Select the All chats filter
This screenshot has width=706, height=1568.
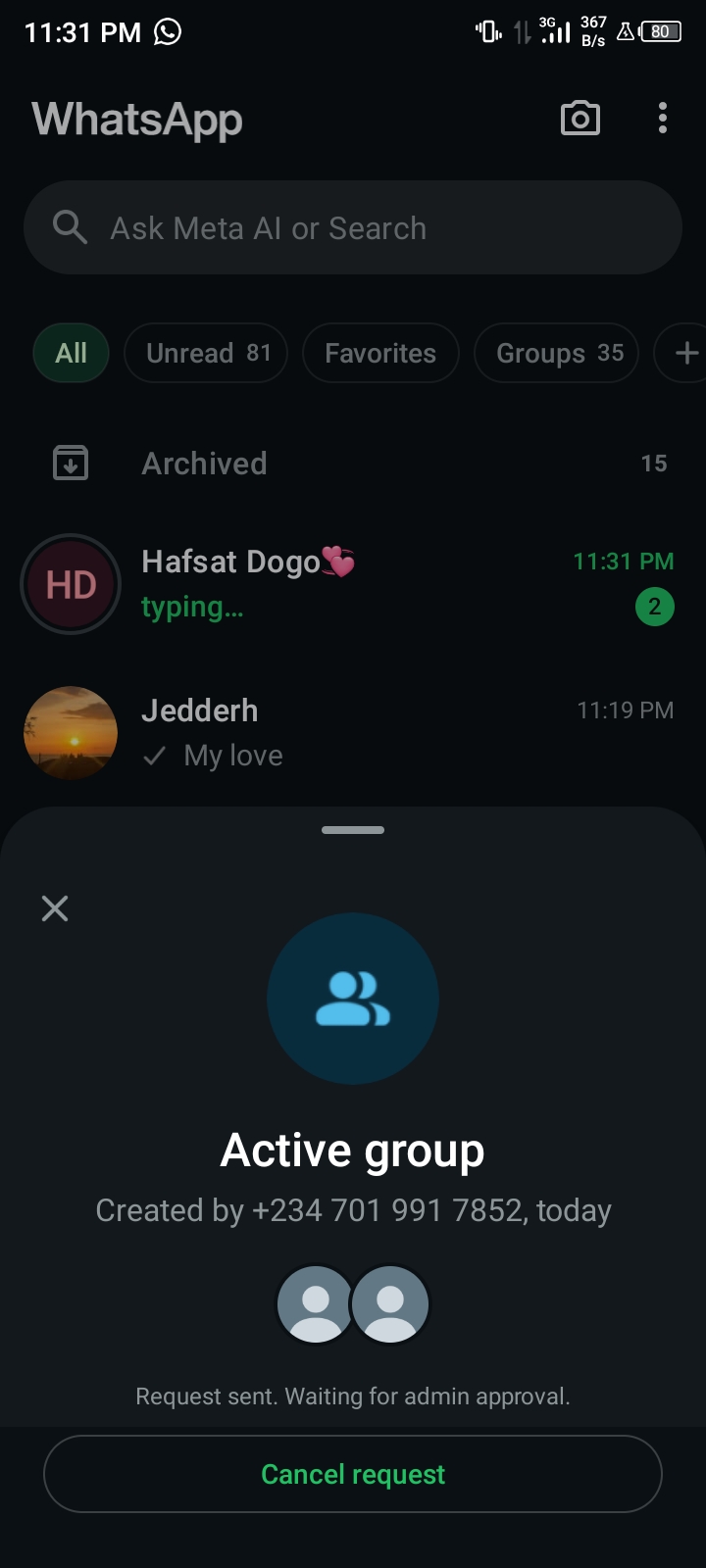(71, 353)
